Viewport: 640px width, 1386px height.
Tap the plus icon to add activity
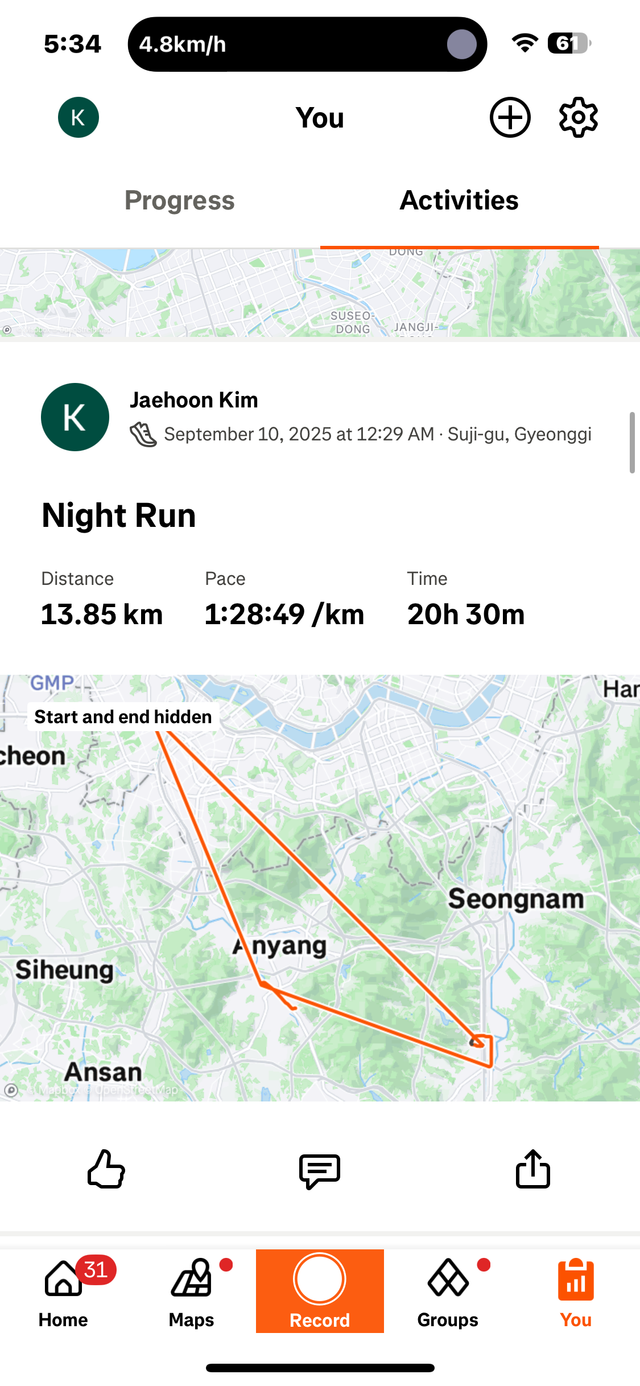pyautogui.click(x=510, y=118)
